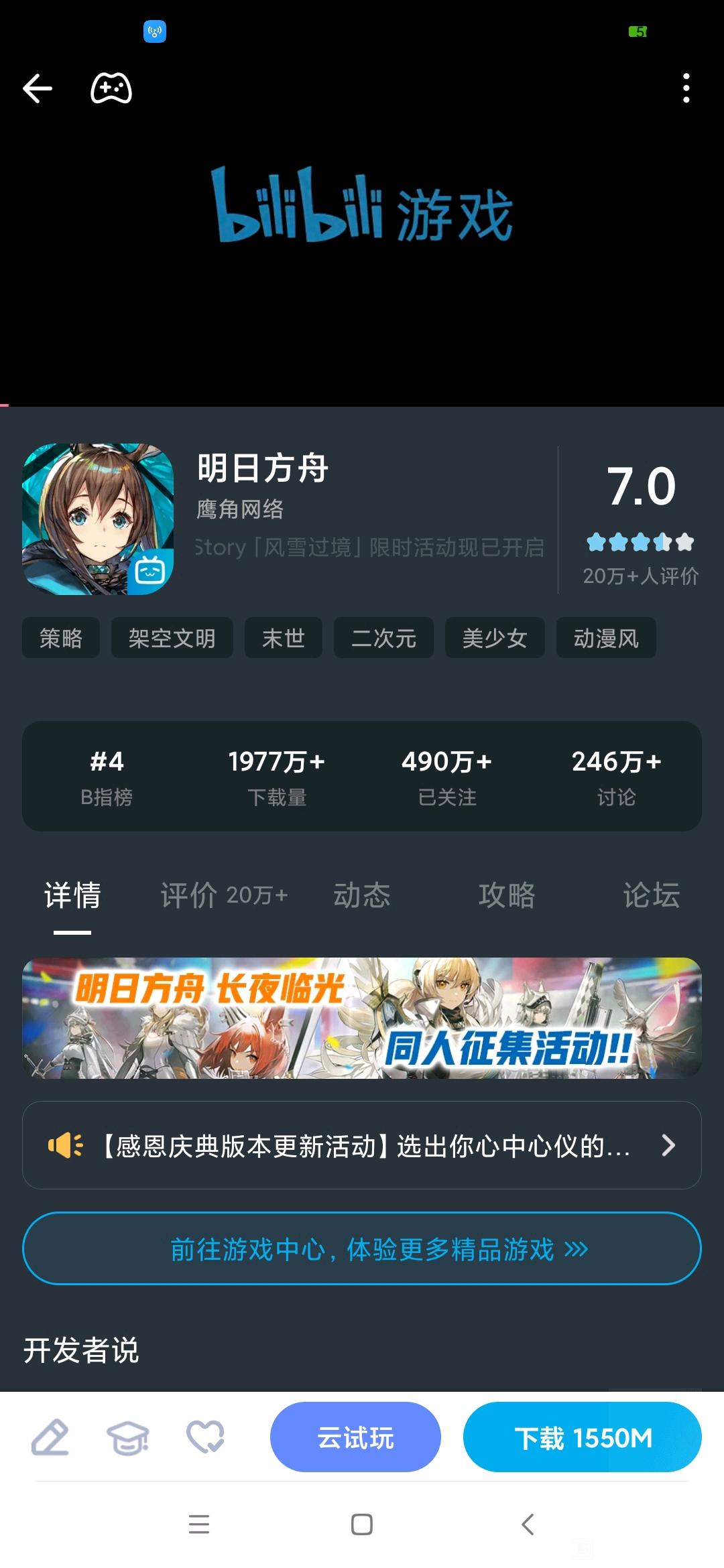Switch to the 论坛 tab
724x1568 pixels.
(651, 895)
